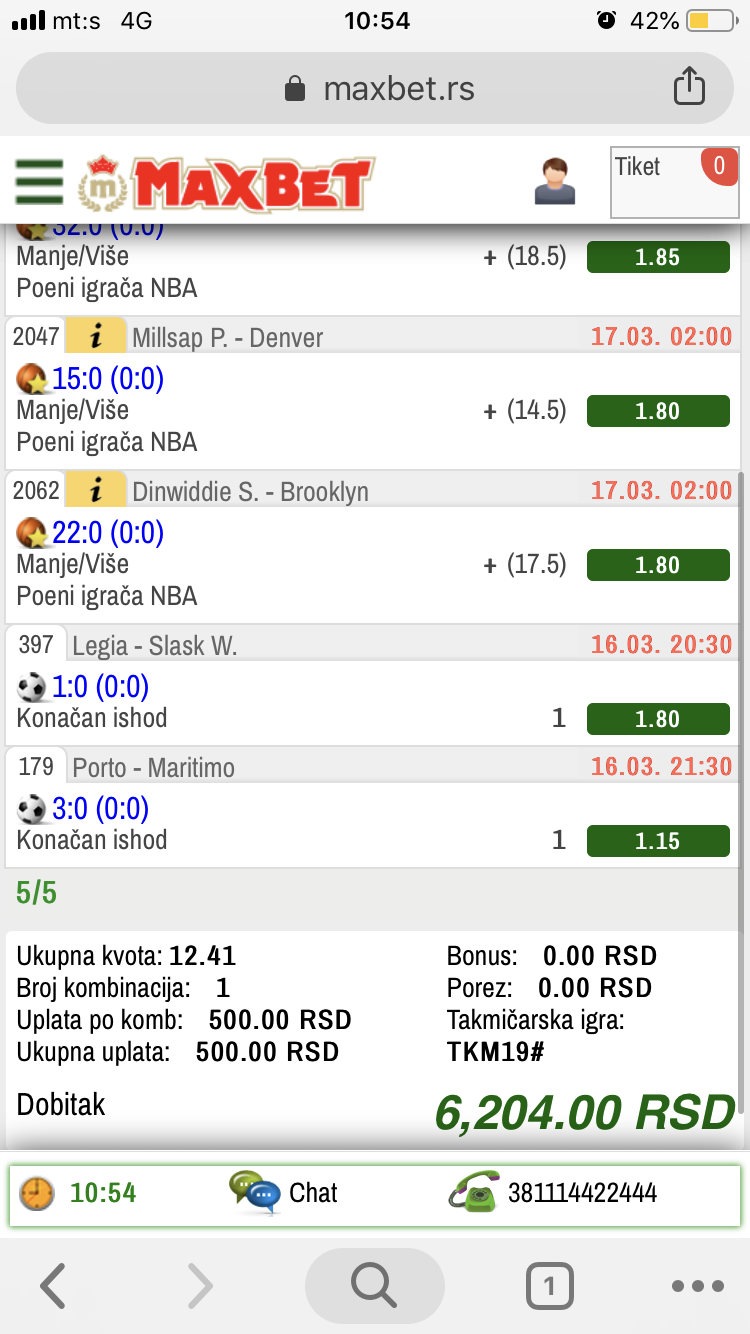Show info for Dinwiddie S. - Brooklyn
Screen dimensions: 750x1334
(96, 491)
